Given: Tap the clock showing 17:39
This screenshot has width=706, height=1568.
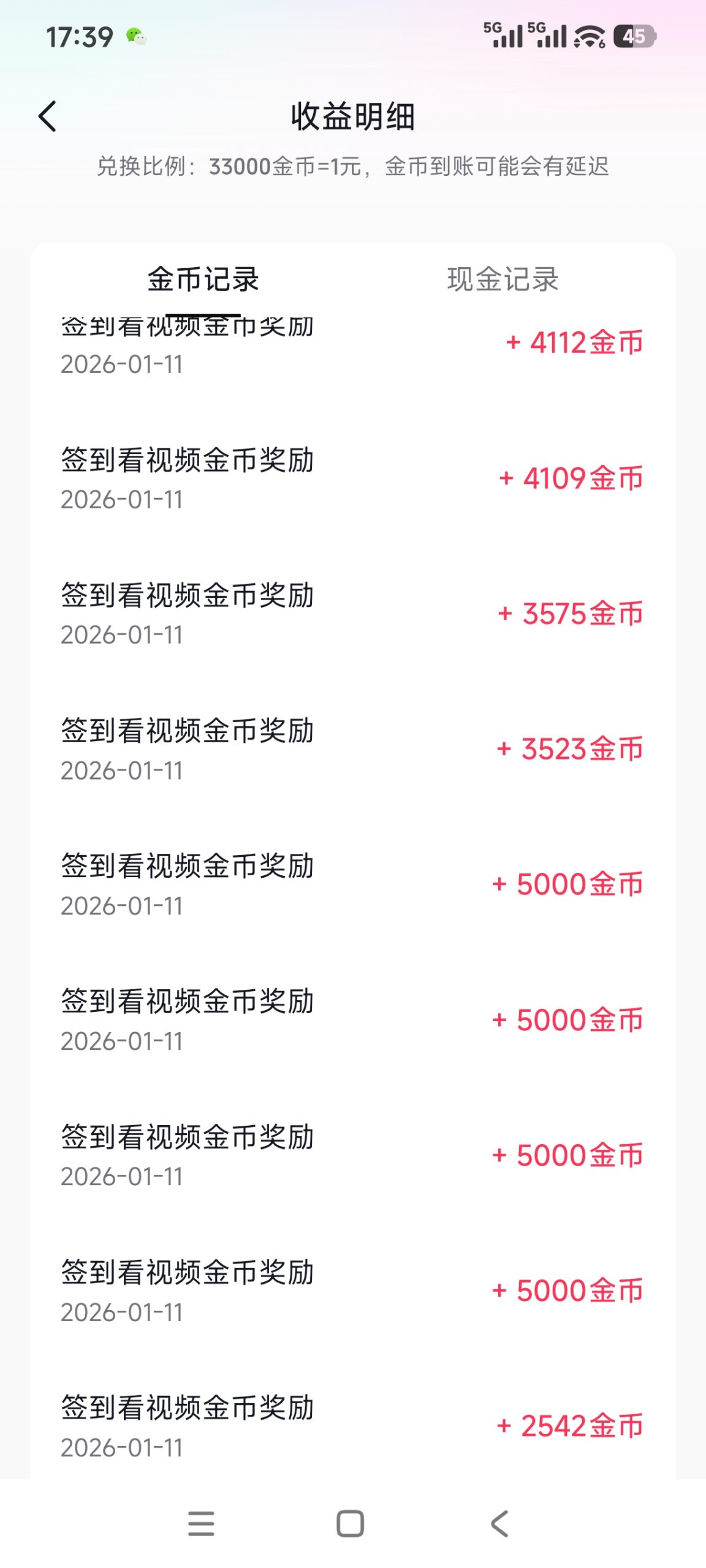Looking at the screenshot, I should pos(80,37).
